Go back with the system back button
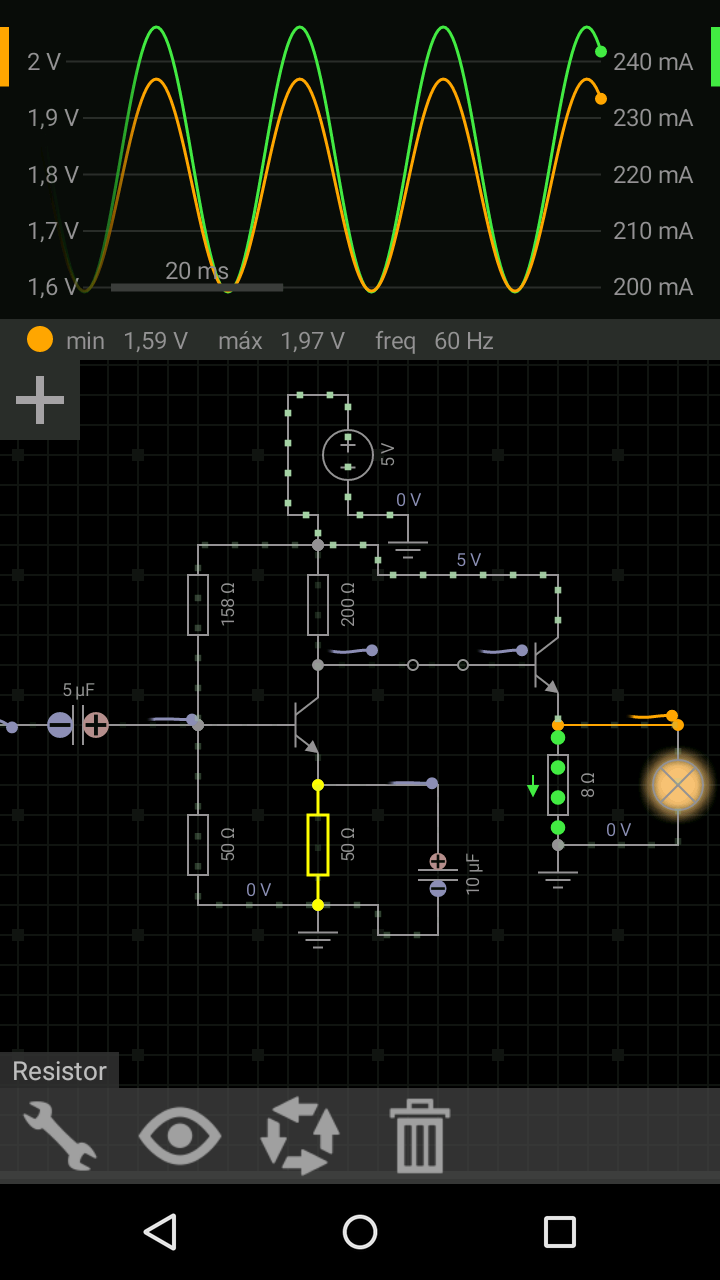 (x=160, y=1232)
